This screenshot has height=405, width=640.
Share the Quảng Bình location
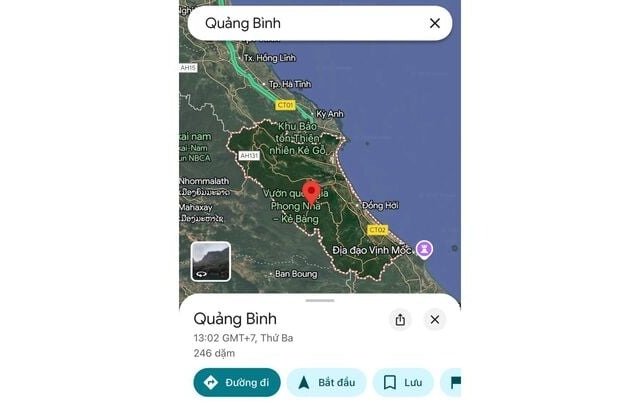pyautogui.click(x=400, y=319)
